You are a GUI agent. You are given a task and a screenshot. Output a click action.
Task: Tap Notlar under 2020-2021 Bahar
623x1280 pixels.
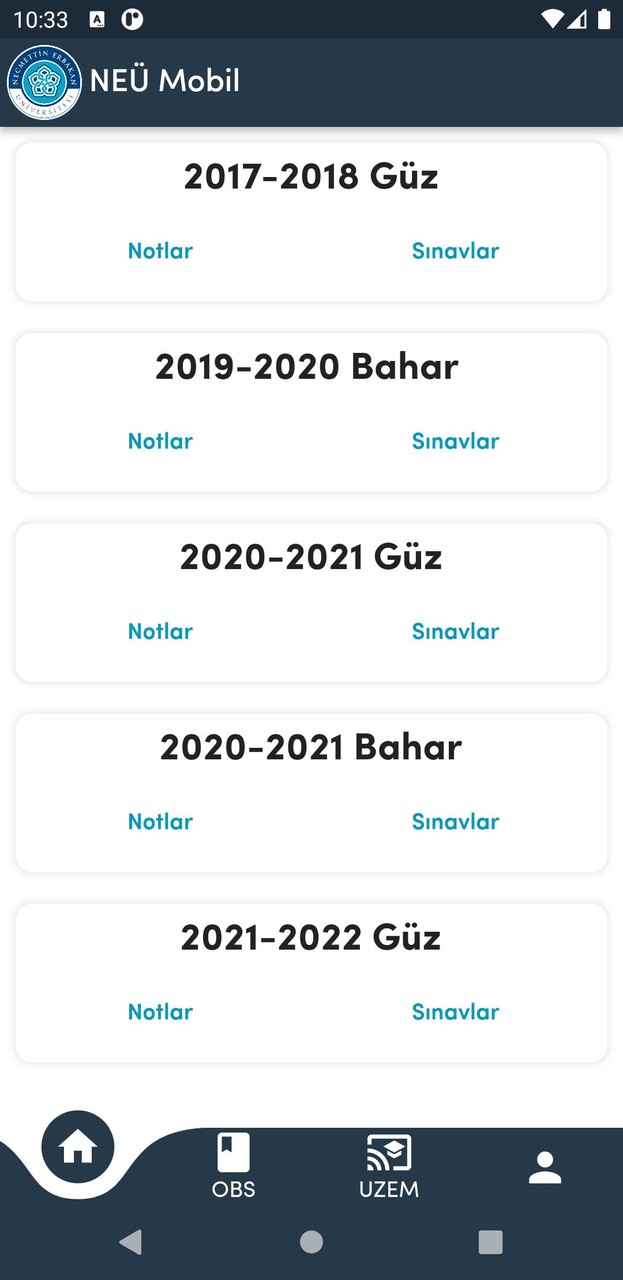click(x=160, y=822)
